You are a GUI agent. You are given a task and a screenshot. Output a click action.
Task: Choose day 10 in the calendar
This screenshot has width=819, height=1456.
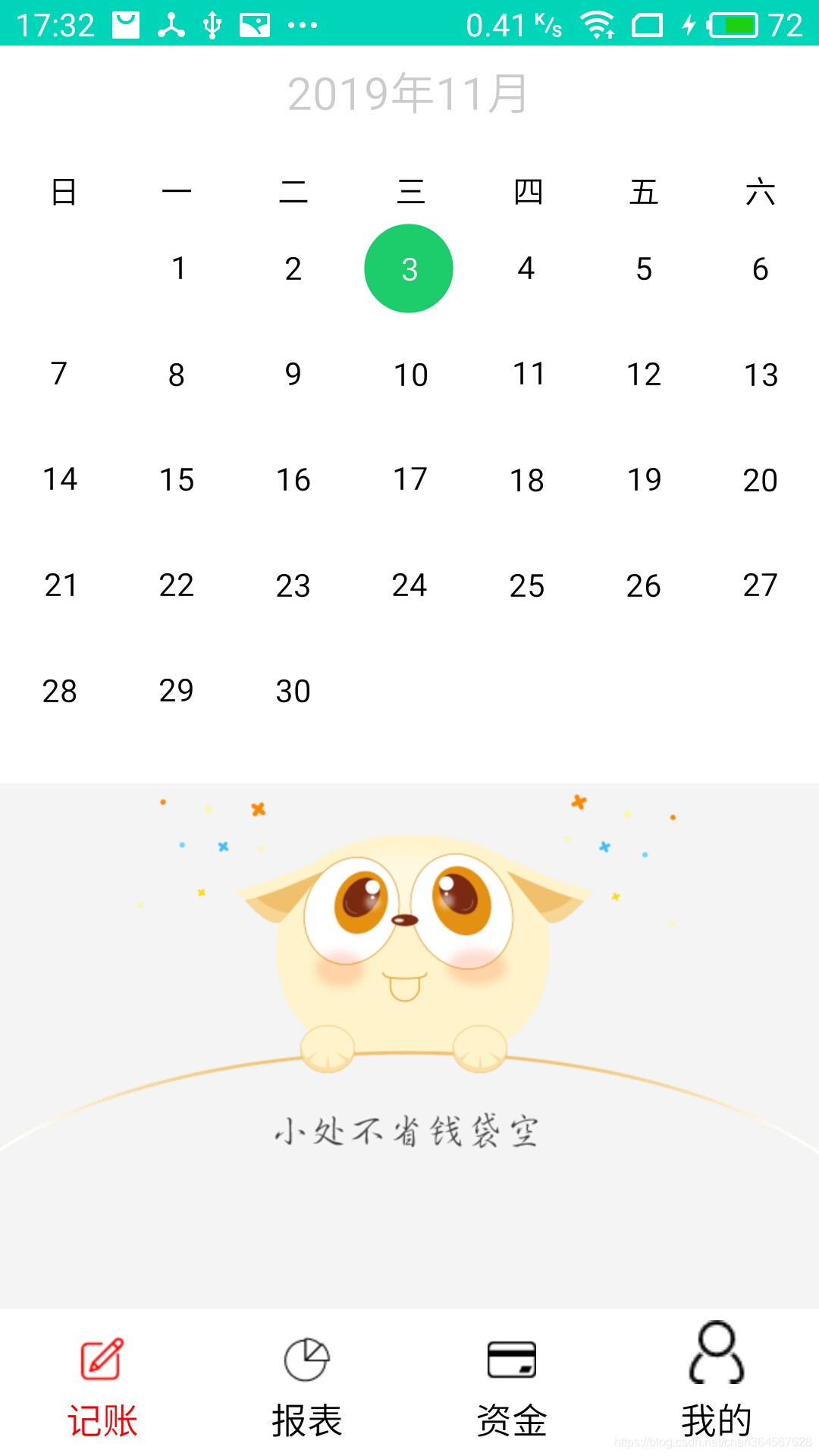tap(410, 375)
